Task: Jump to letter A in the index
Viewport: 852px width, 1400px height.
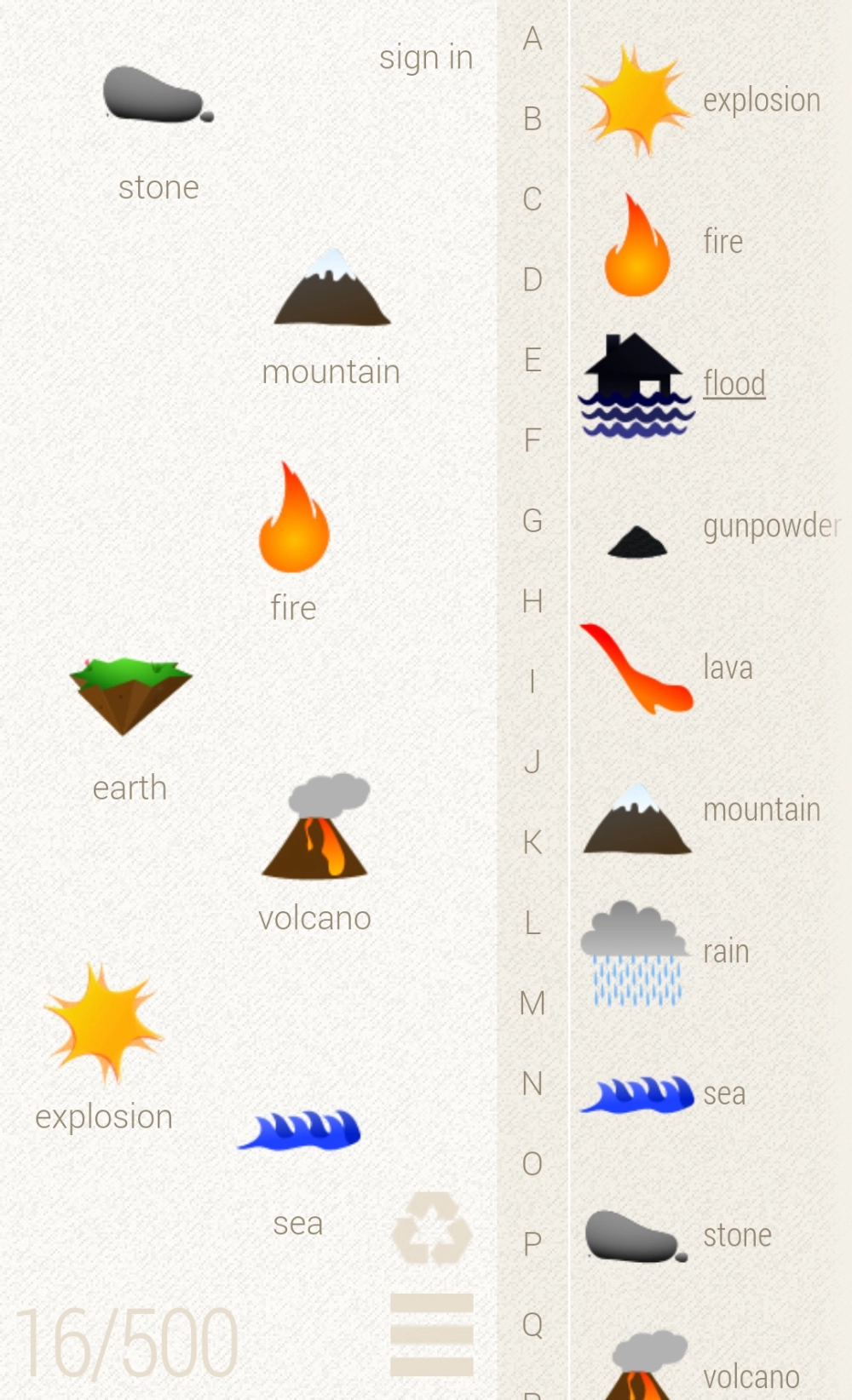Action: coord(532,38)
